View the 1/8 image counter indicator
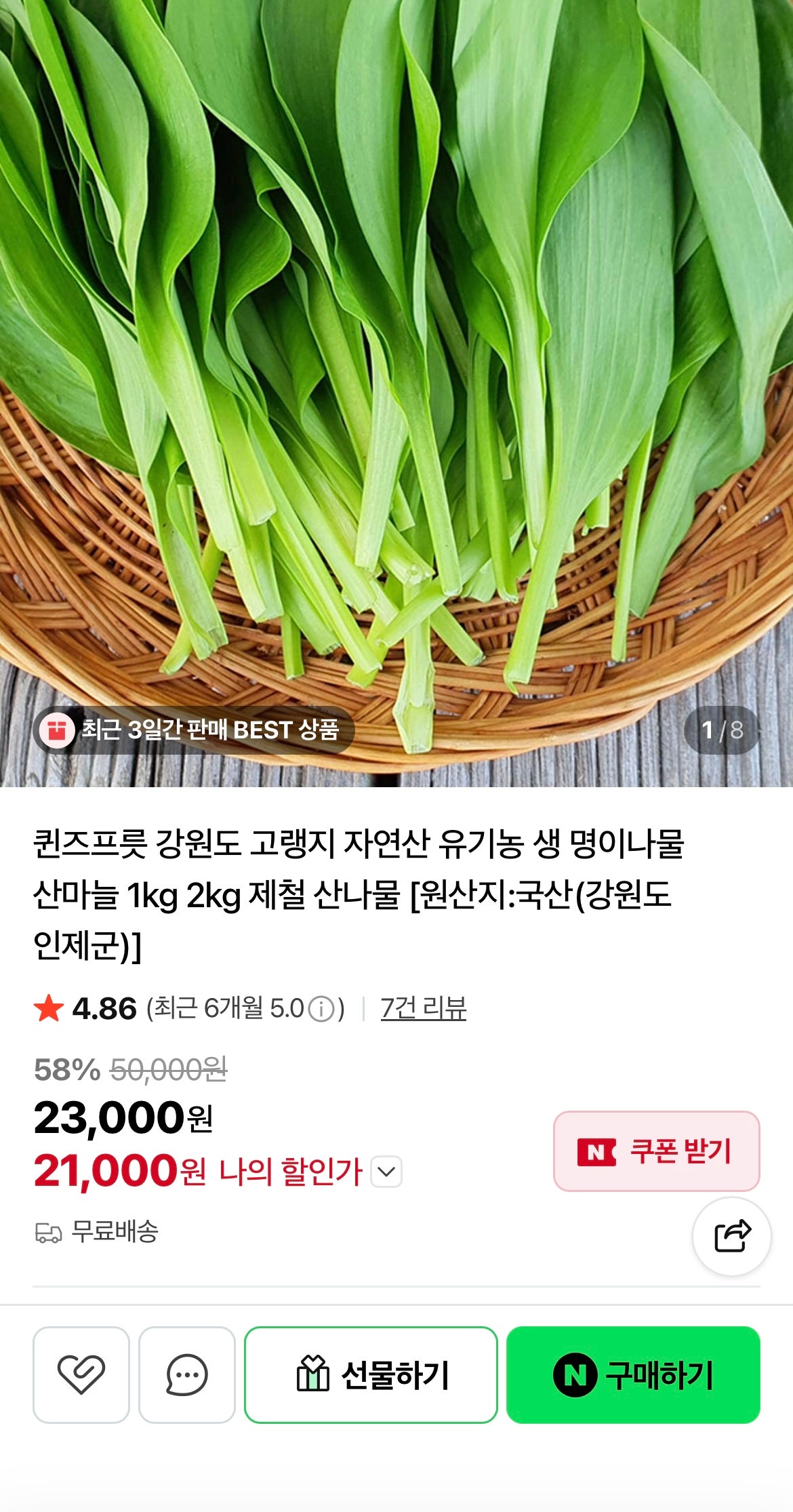The width and height of the screenshot is (793, 1512). [723, 730]
